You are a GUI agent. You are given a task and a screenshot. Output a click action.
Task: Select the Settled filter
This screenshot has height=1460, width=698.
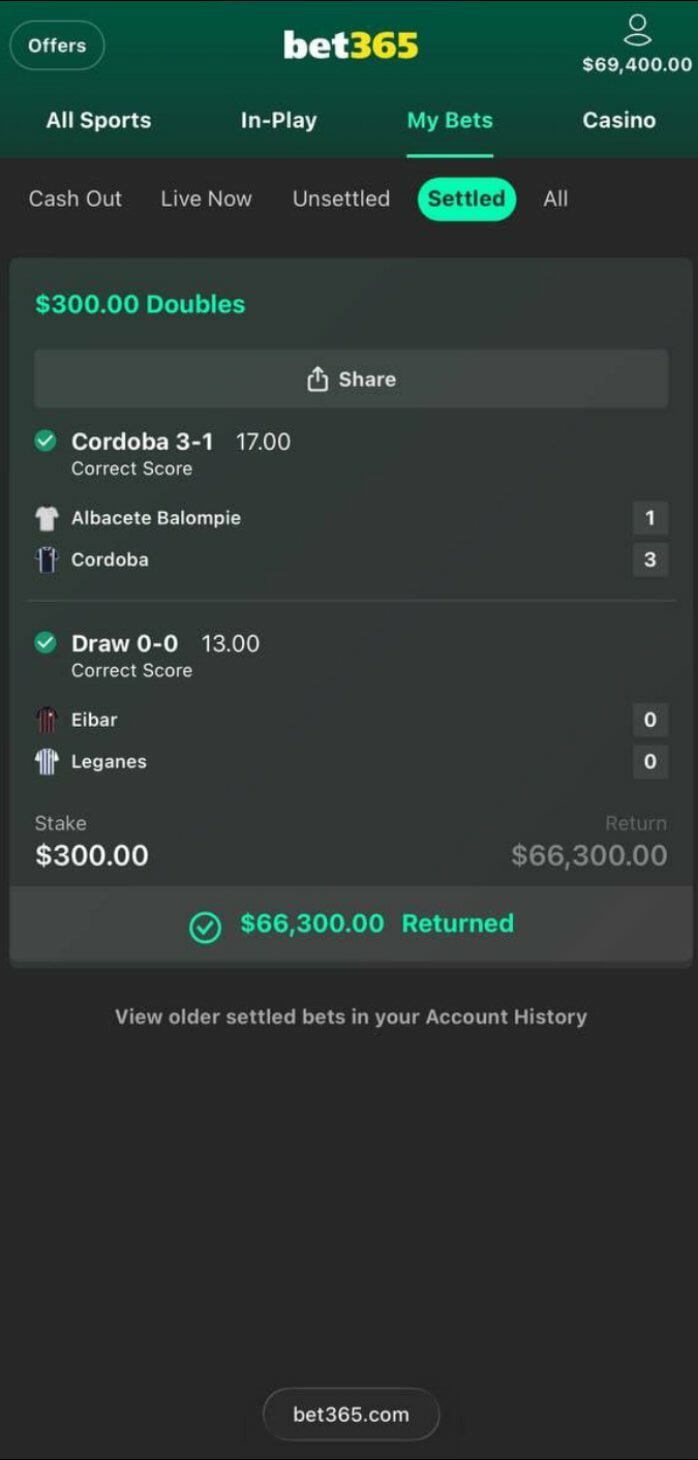click(x=466, y=199)
